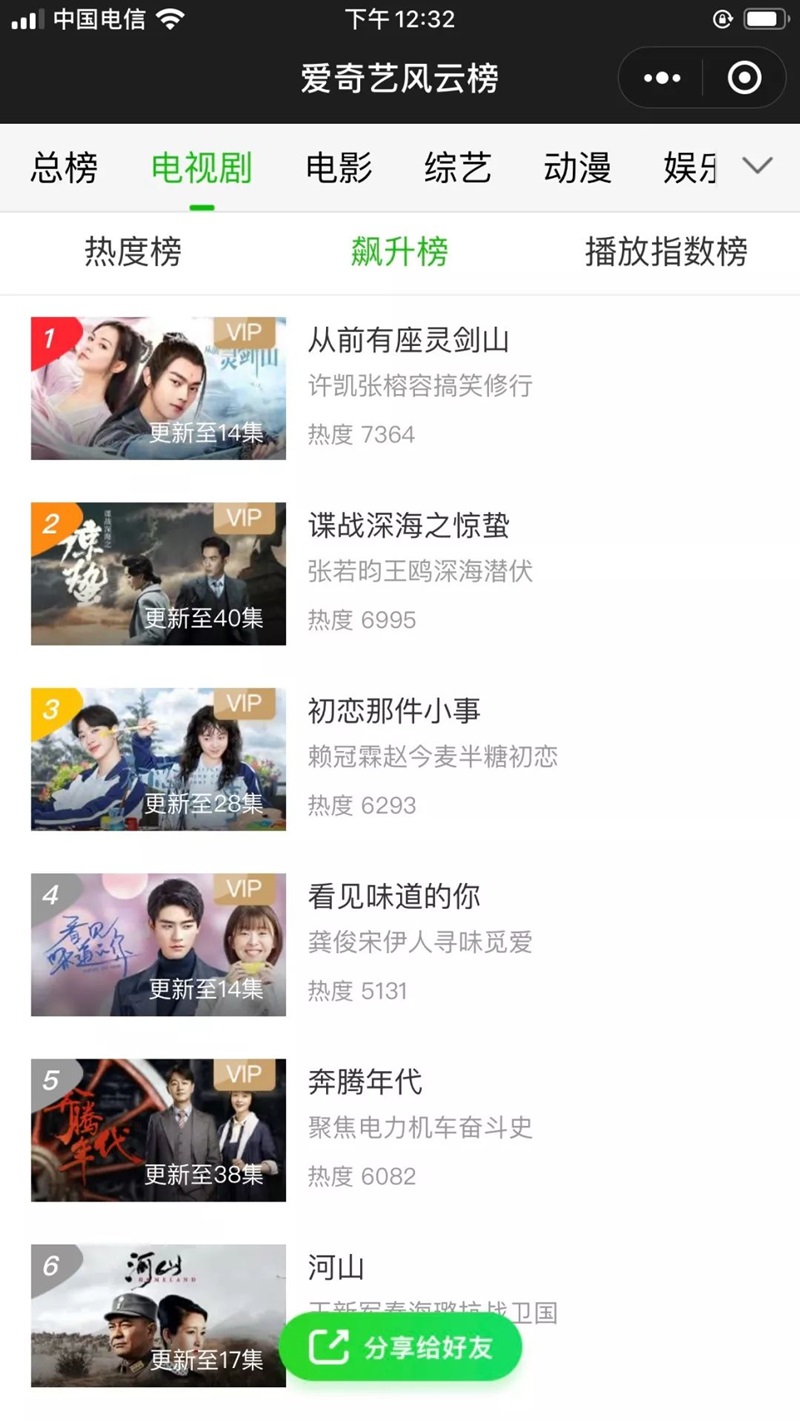Screen dimensions: 800x1422
Task: Switch to the 总榜 tab
Action: coord(64,168)
